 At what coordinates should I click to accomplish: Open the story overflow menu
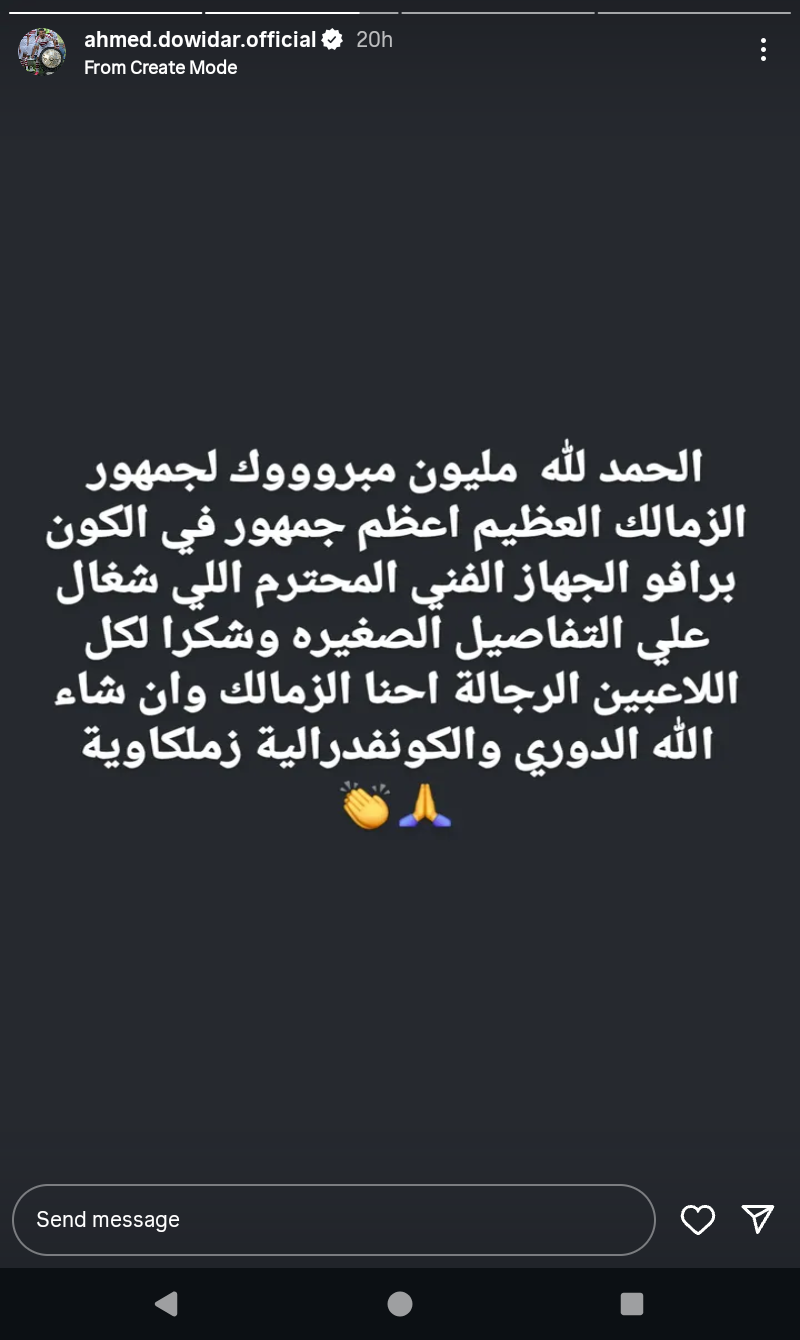(x=763, y=50)
